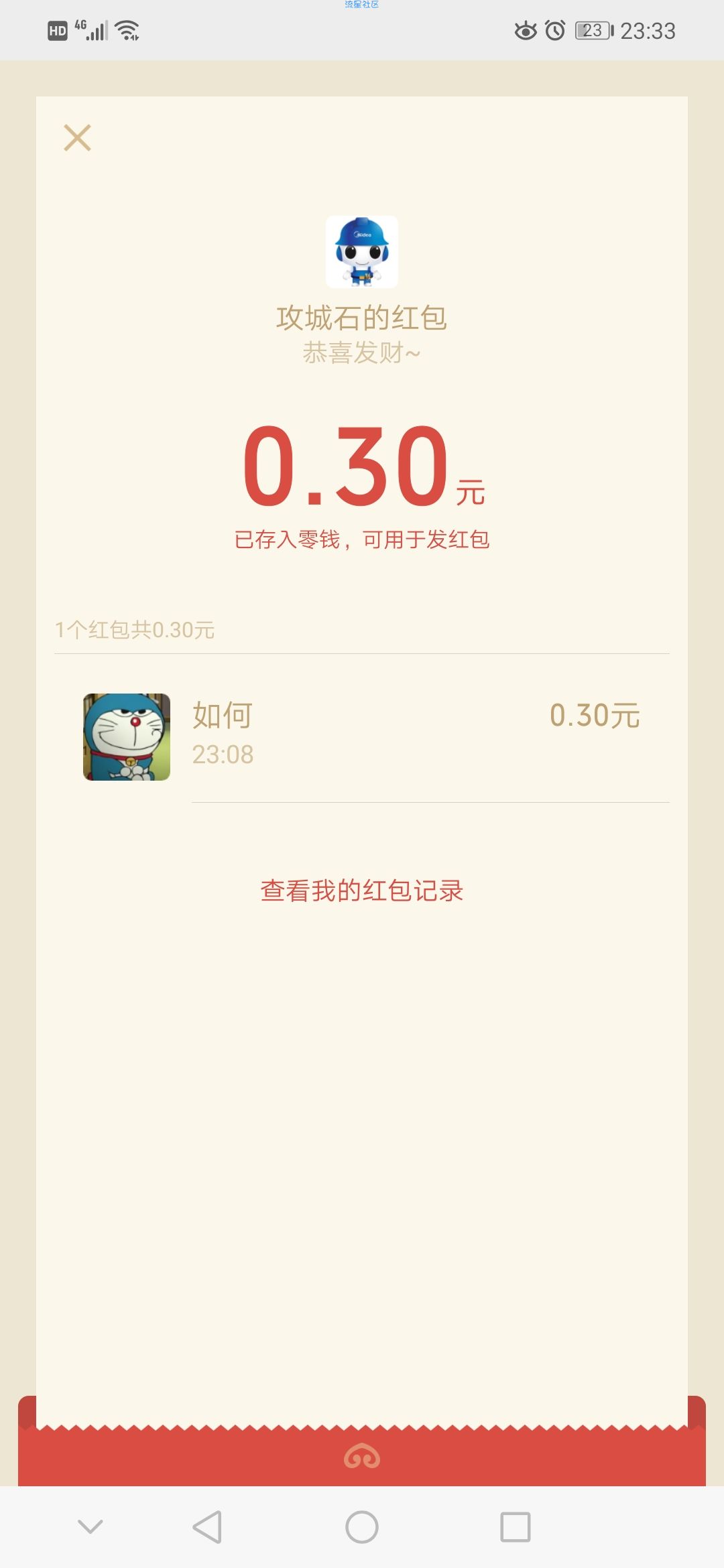
Task: Go back using the system back button
Action: pyautogui.click(x=207, y=1527)
